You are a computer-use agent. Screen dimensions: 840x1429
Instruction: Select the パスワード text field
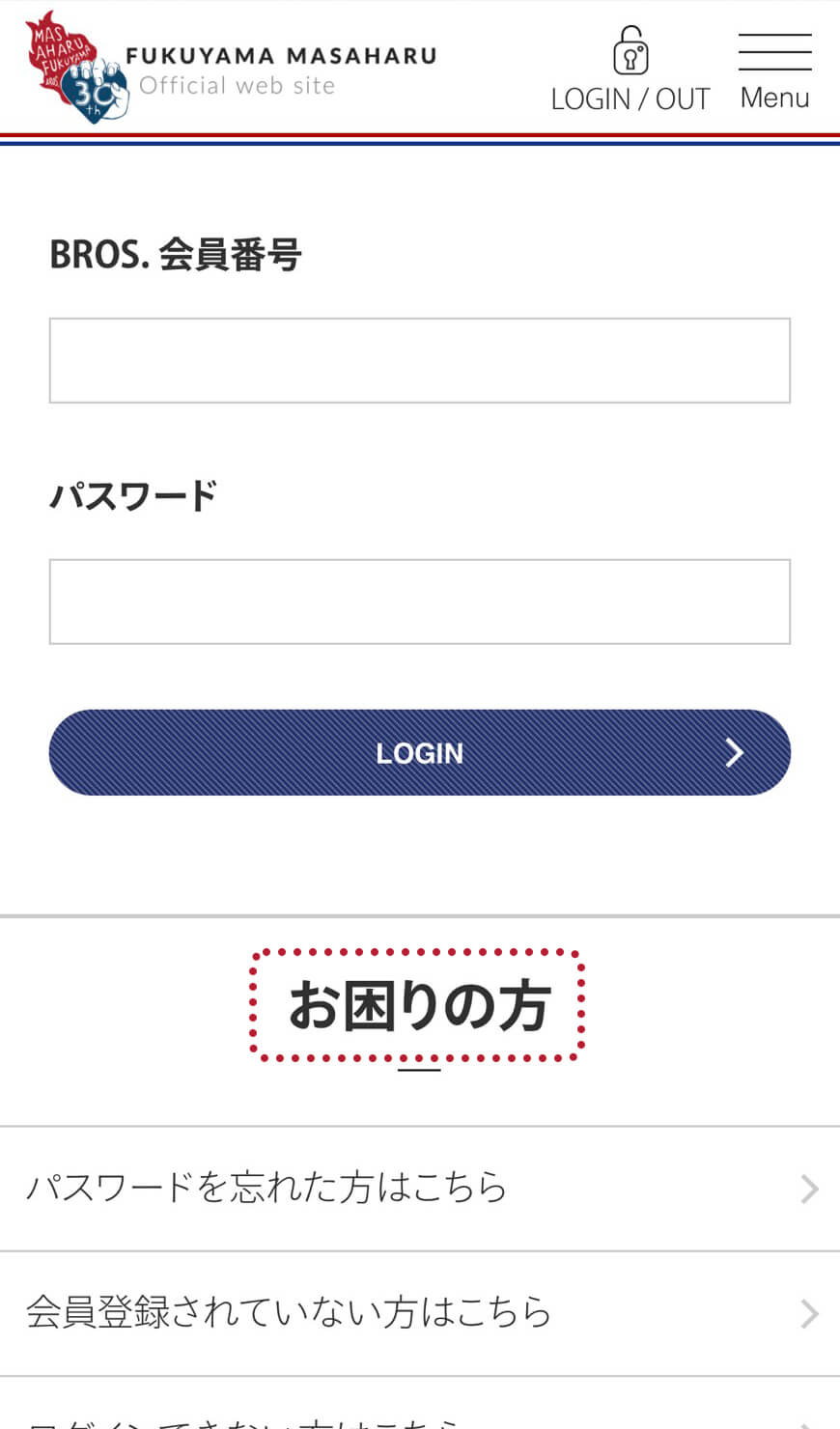(420, 602)
